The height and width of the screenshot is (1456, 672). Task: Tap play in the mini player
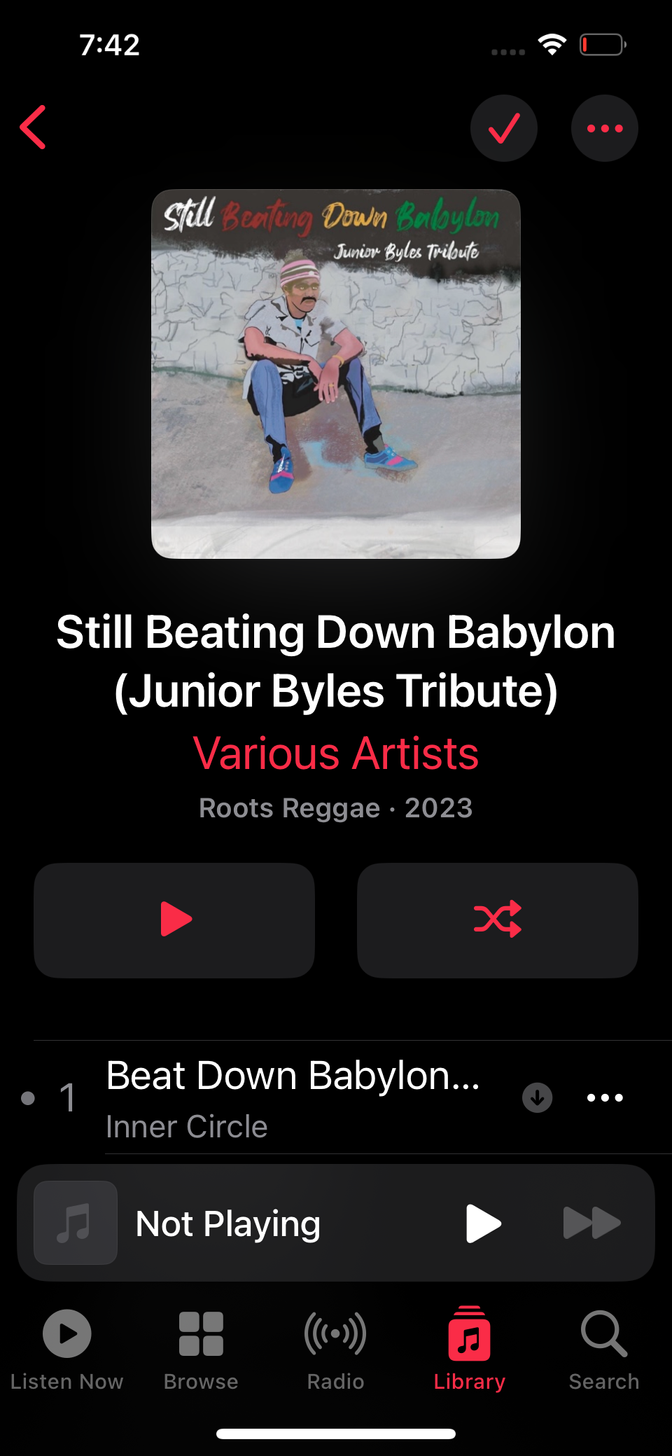point(483,1223)
